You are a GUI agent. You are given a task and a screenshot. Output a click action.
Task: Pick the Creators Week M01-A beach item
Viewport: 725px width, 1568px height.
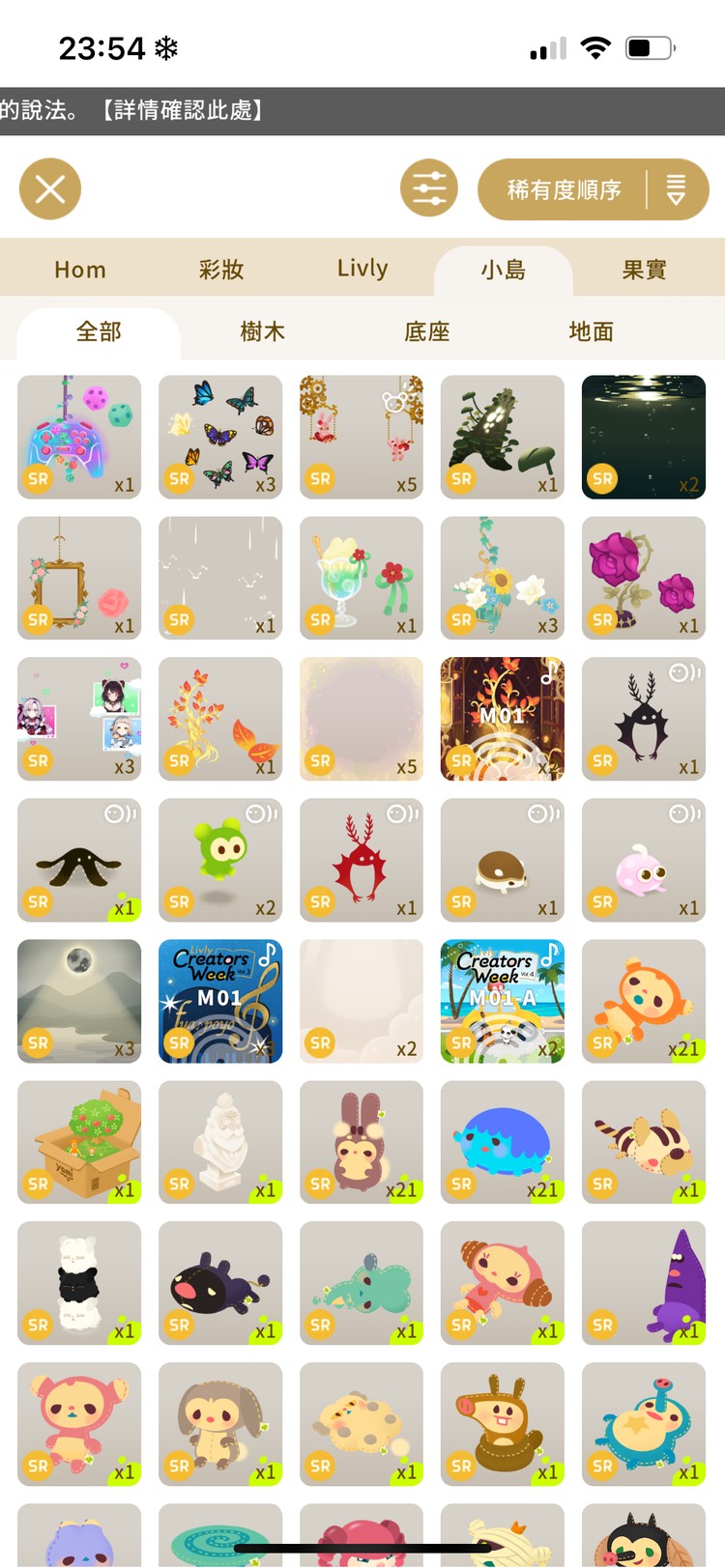503,1001
